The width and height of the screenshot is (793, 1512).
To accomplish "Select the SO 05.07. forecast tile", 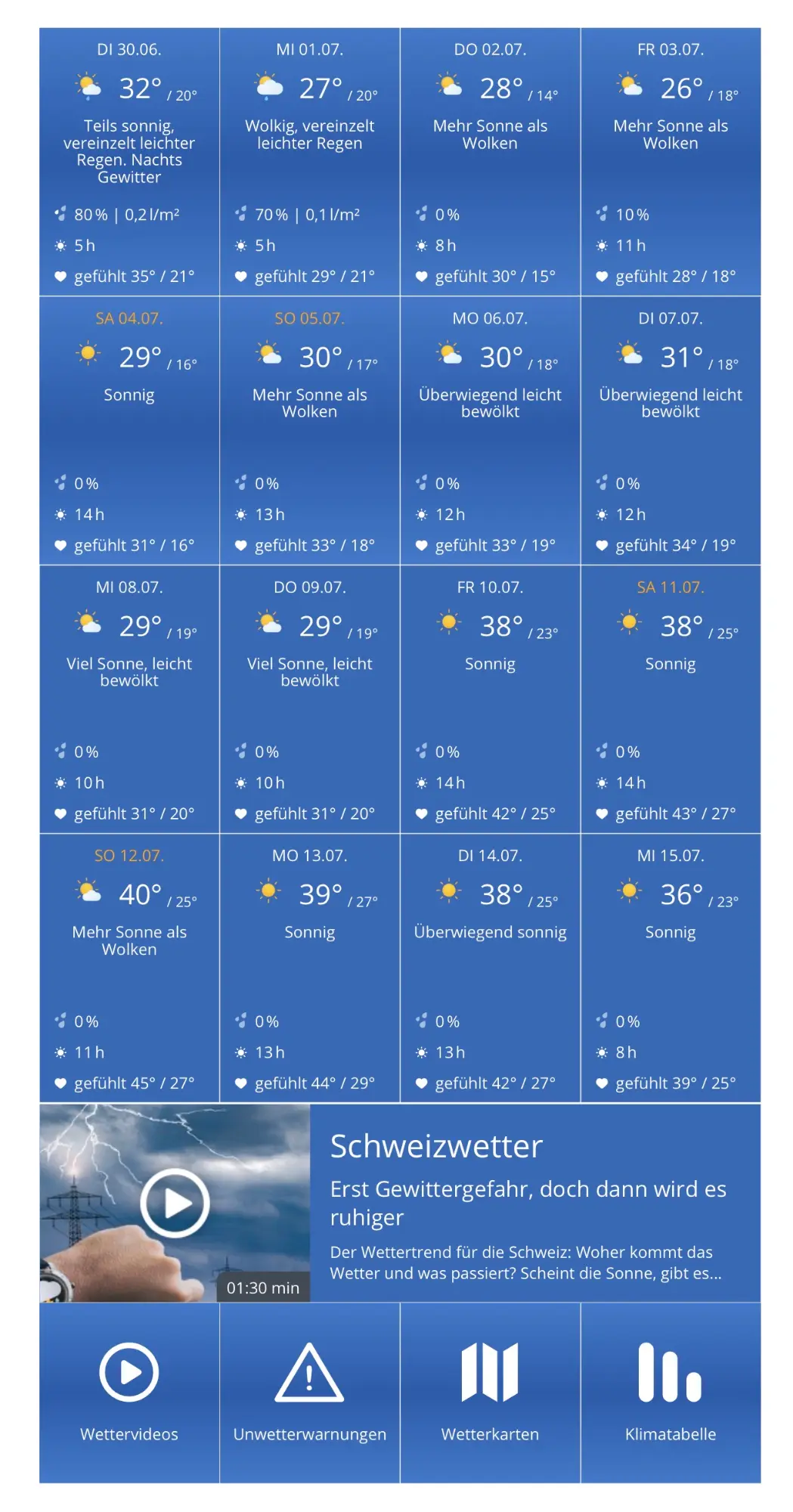I will pyautogui.click(x=310, y=431).
